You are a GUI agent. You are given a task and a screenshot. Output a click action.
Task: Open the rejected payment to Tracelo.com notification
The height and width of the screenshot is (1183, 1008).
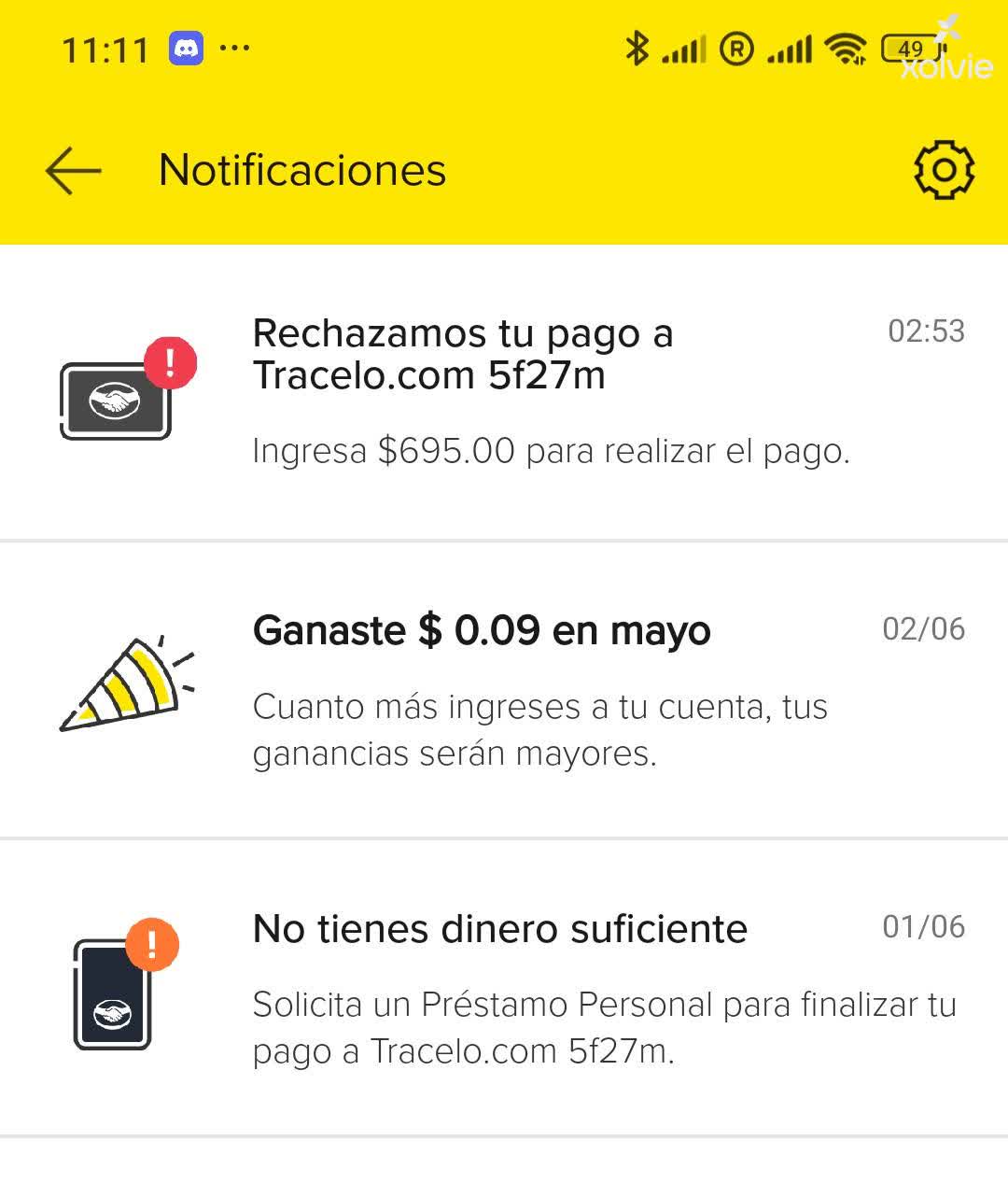504,392
